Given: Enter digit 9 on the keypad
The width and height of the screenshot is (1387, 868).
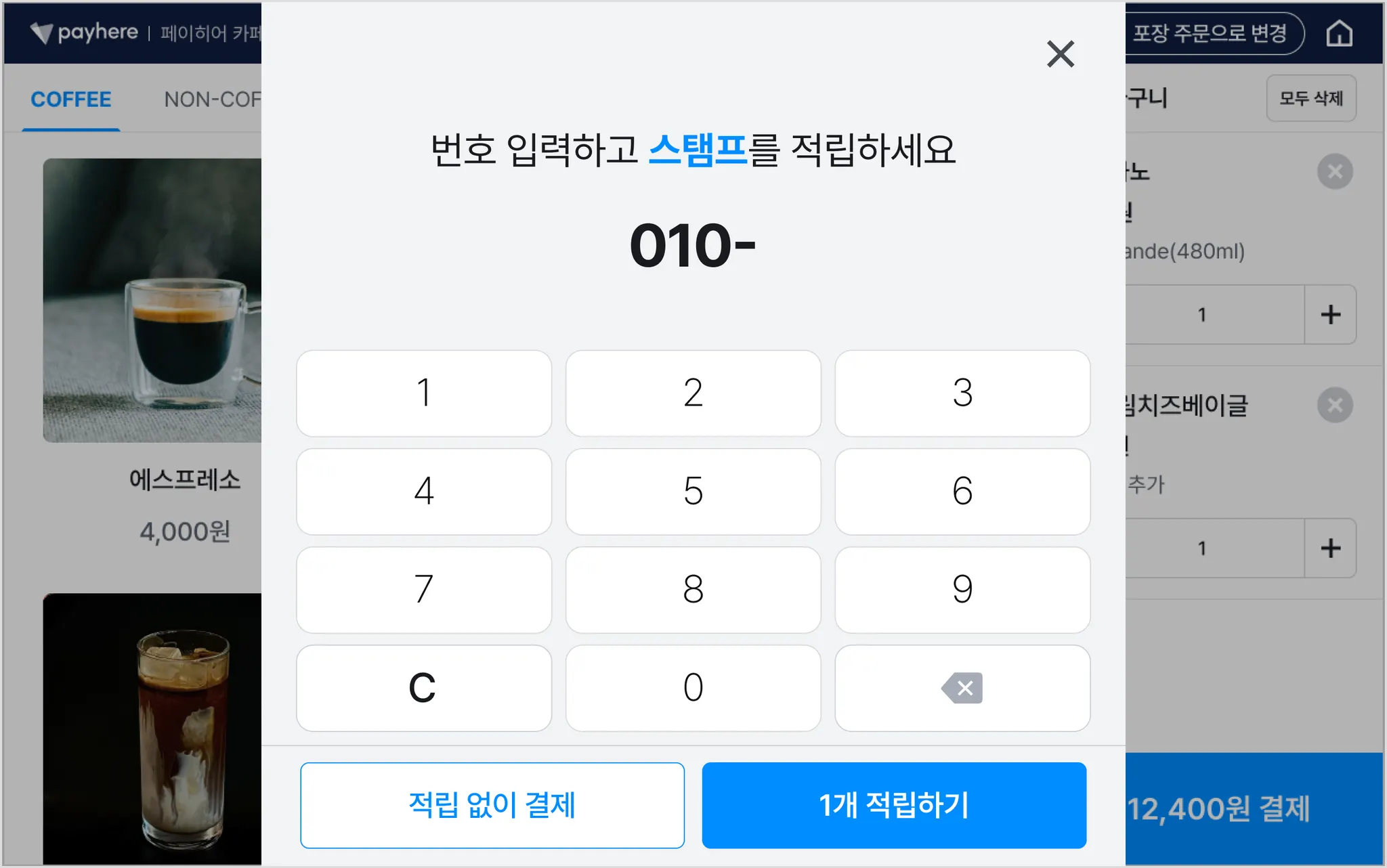Looking at the screenshot, I should 962,590.
